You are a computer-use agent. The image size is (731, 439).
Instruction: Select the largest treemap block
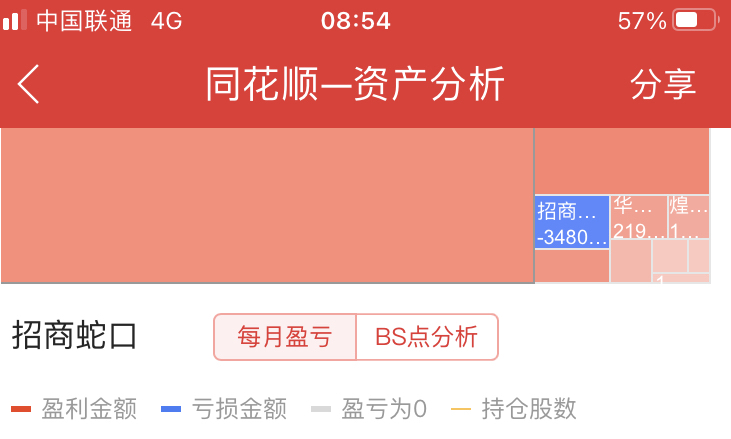coord(267,205)
